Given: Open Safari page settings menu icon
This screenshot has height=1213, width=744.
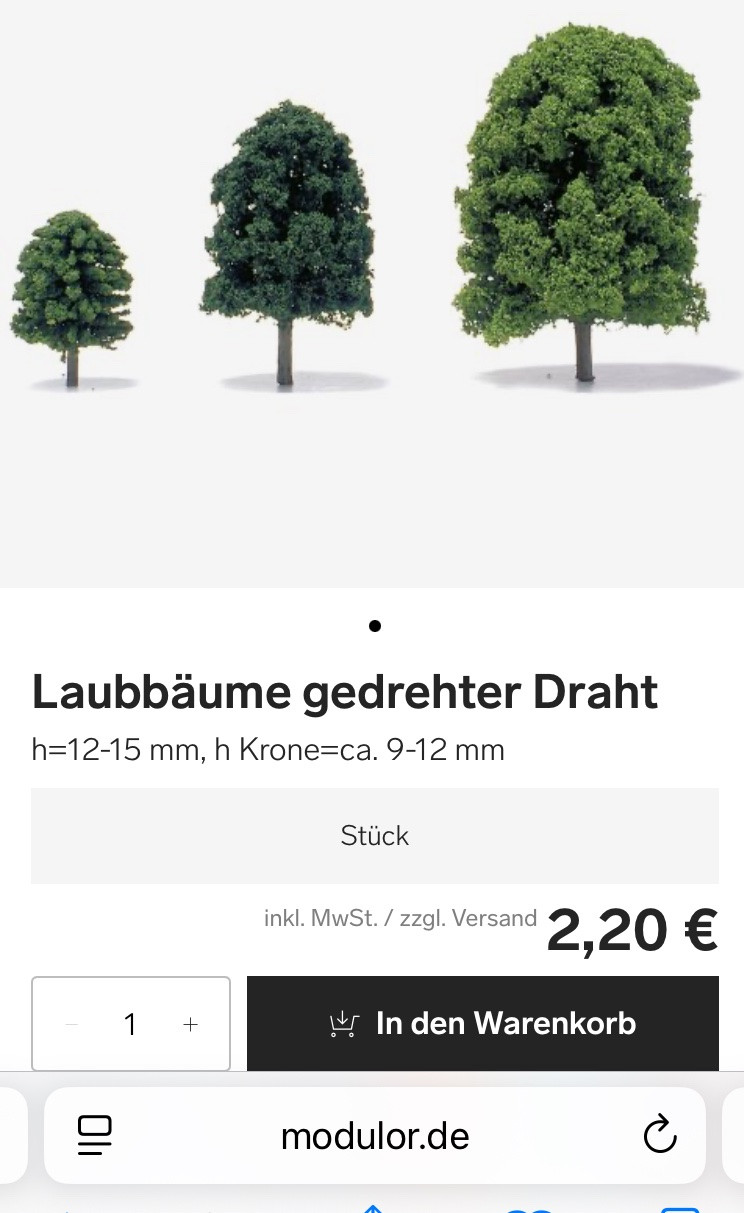Looking at the screenshot, I should point(95,1135).
